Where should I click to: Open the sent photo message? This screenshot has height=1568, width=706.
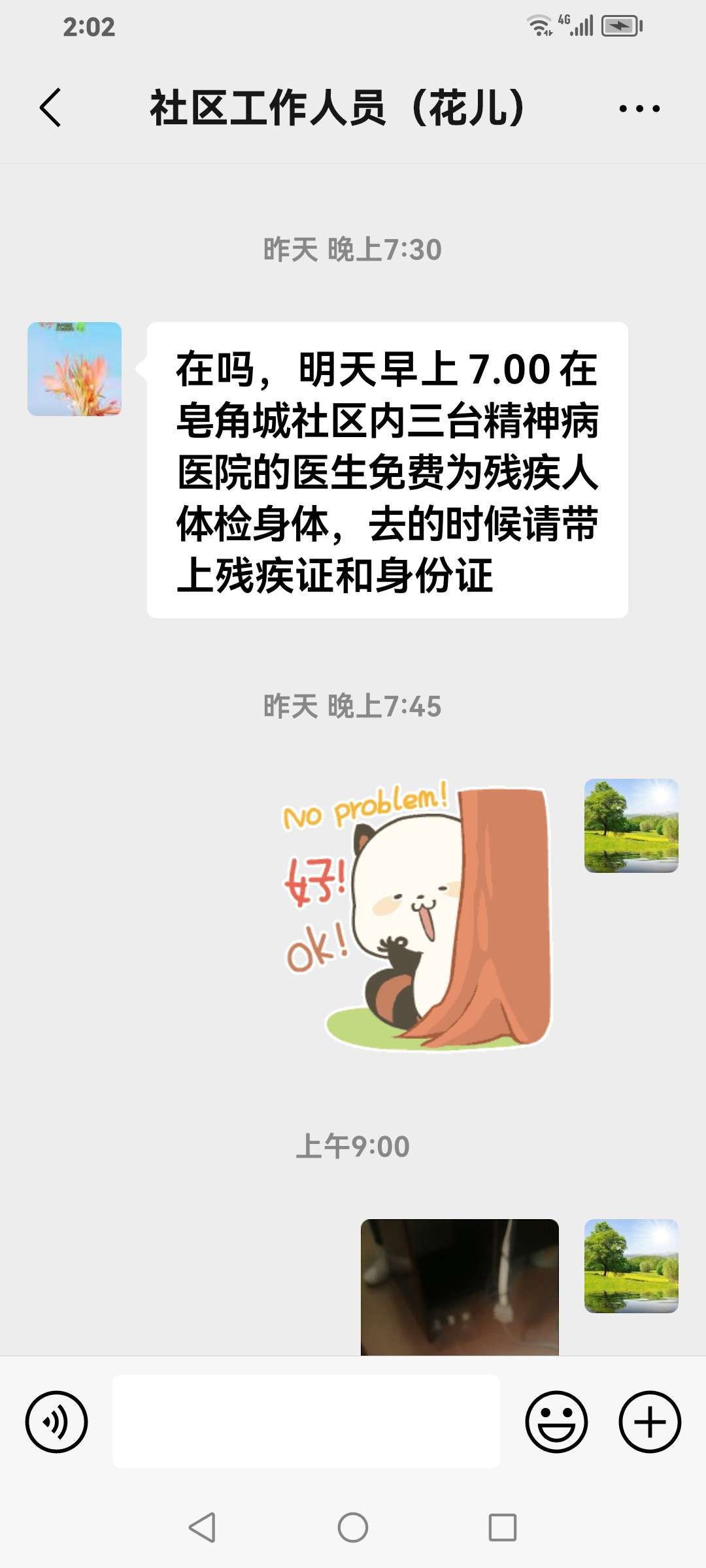click(460, 1287)
